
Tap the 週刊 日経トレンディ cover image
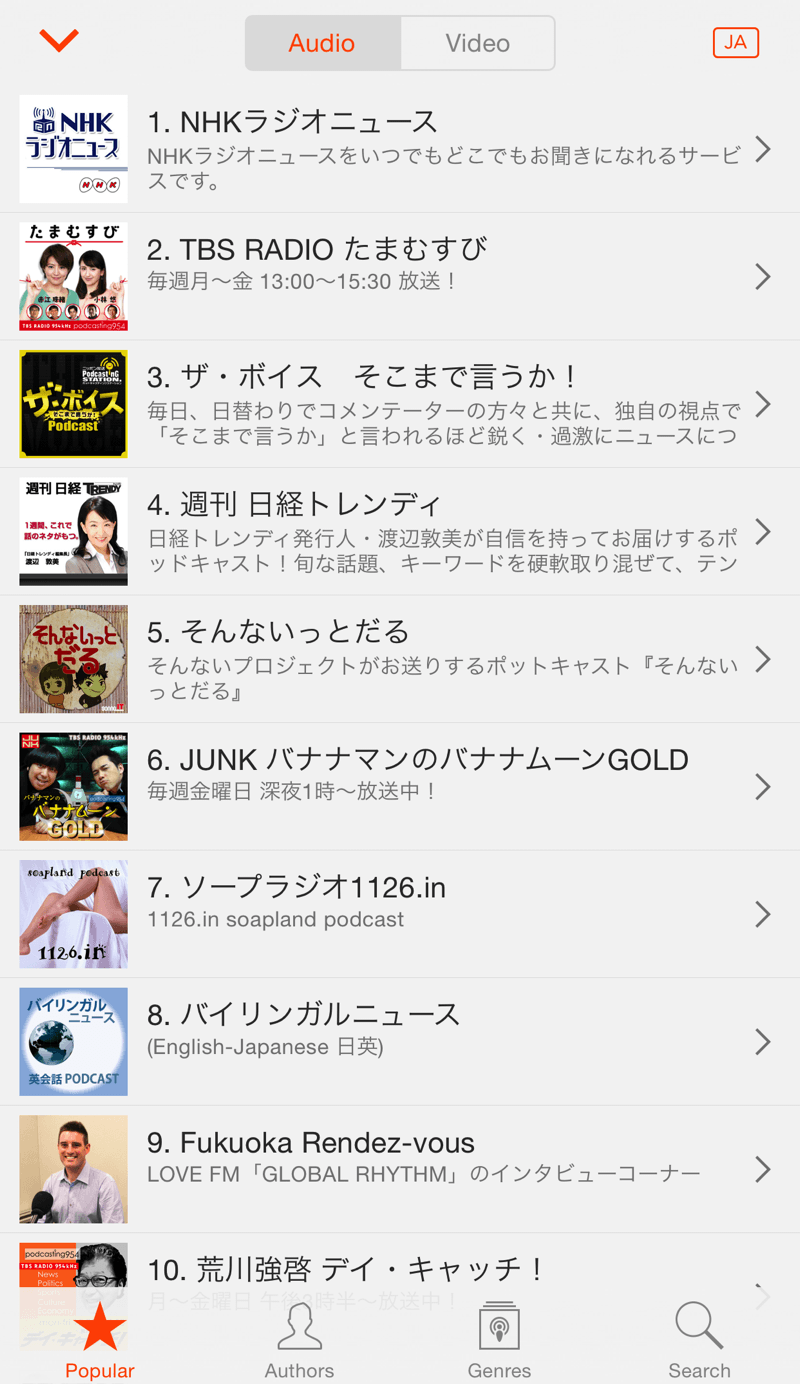73,532
